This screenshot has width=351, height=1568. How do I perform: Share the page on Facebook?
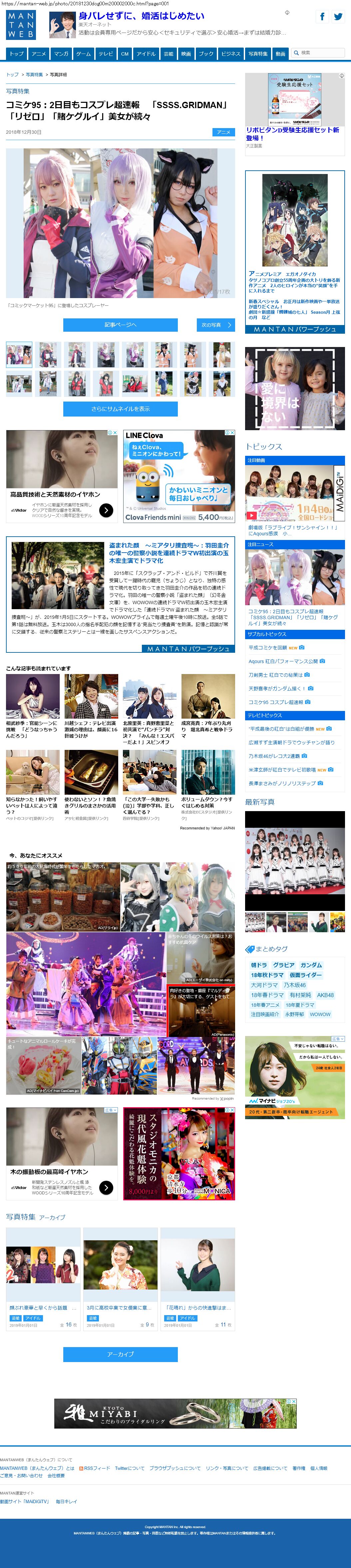[322, 17]
